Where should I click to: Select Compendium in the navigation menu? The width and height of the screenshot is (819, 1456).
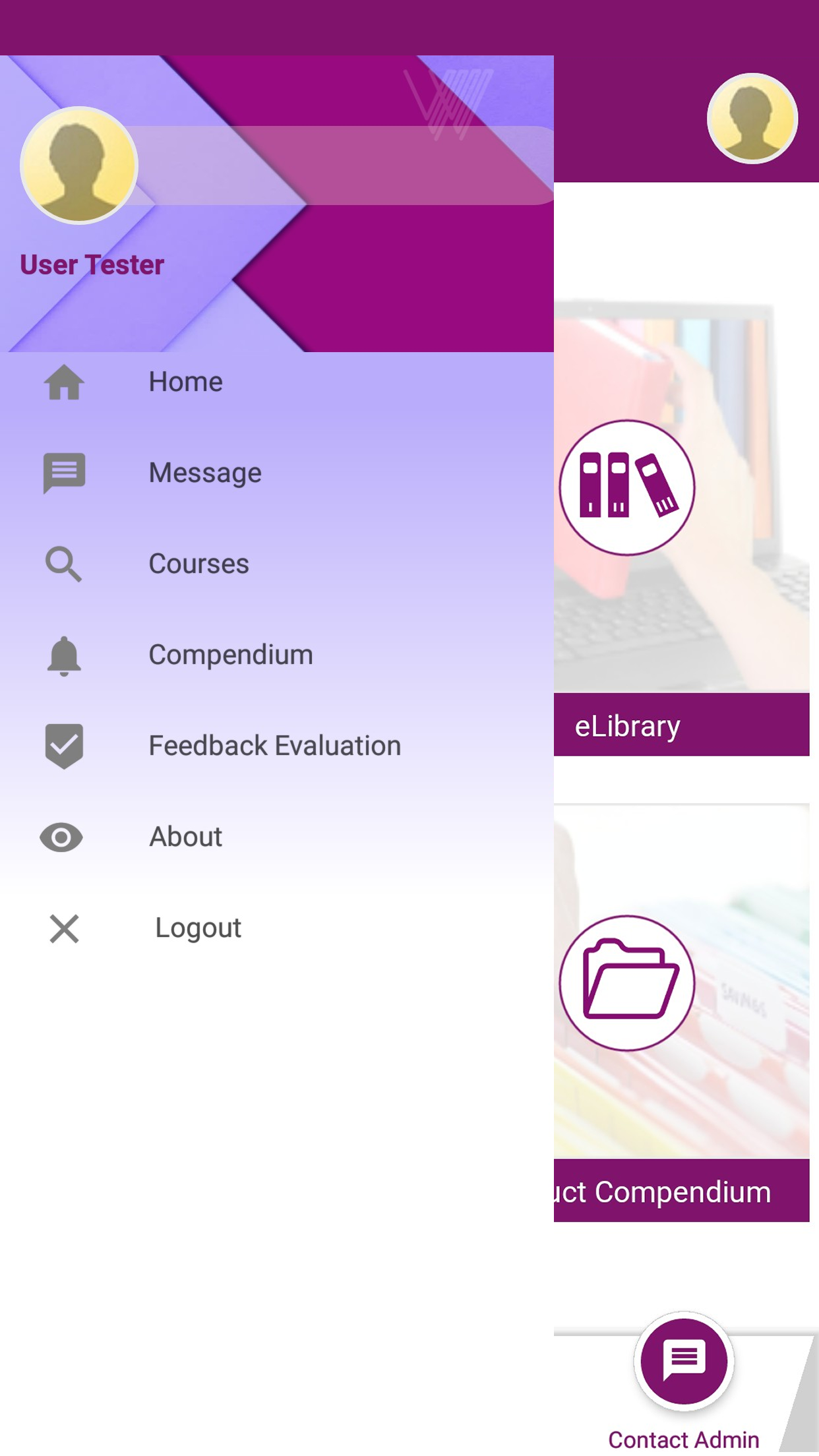231,655
